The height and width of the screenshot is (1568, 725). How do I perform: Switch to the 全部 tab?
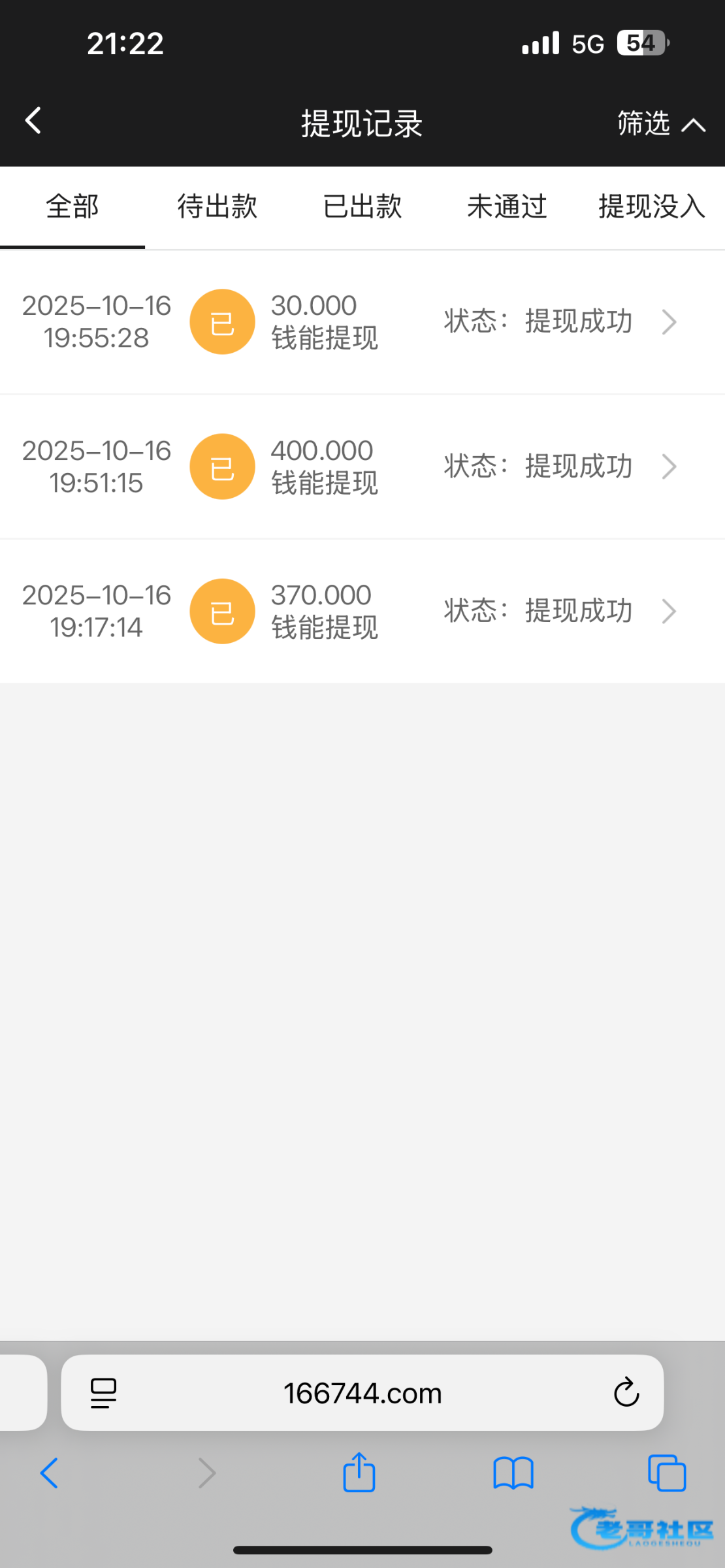pos(72,207)
